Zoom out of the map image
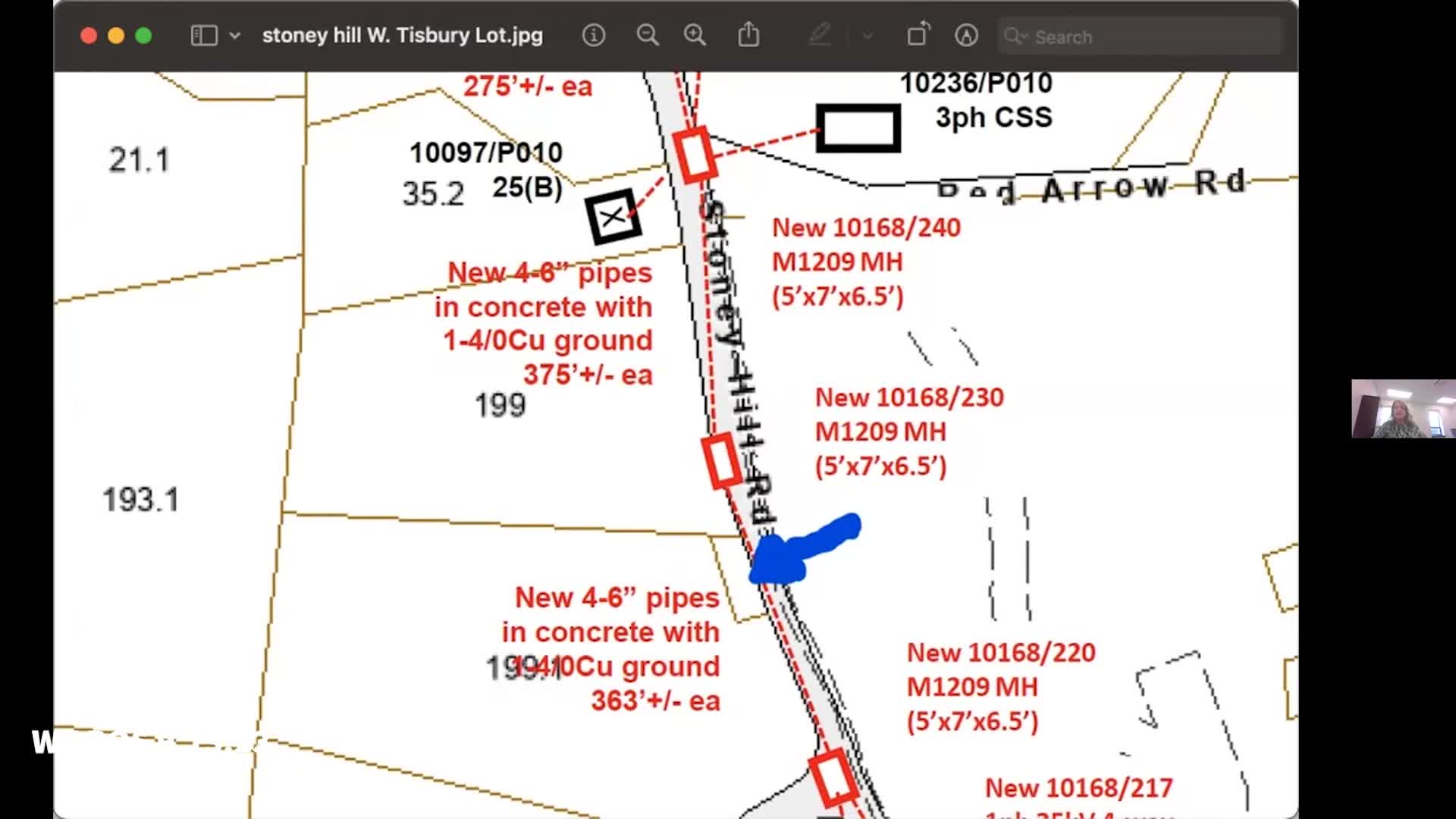 point(648,36)
